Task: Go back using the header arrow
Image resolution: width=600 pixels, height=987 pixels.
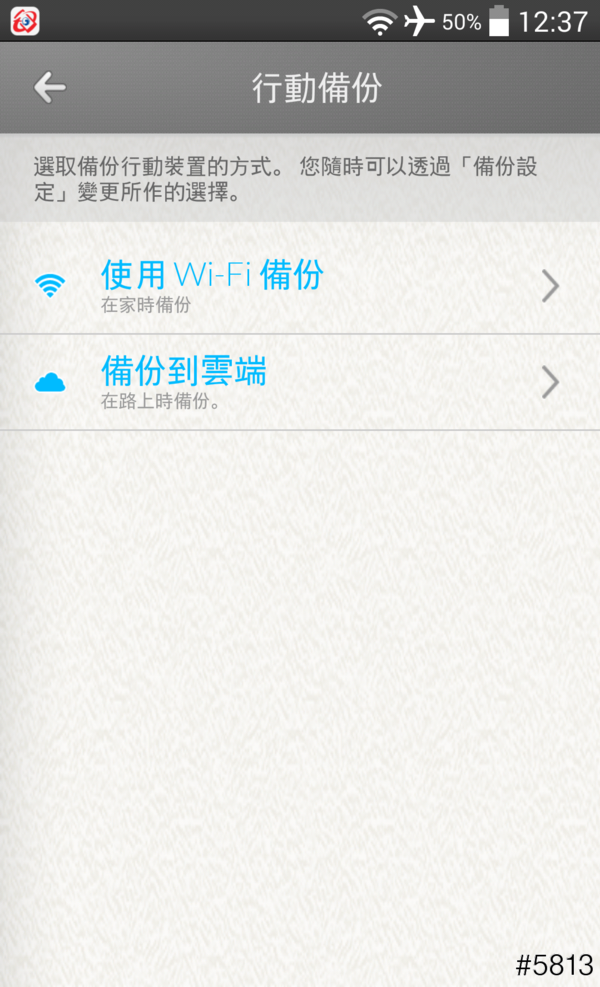Action: pyautogui.click(x=49, y=88)
